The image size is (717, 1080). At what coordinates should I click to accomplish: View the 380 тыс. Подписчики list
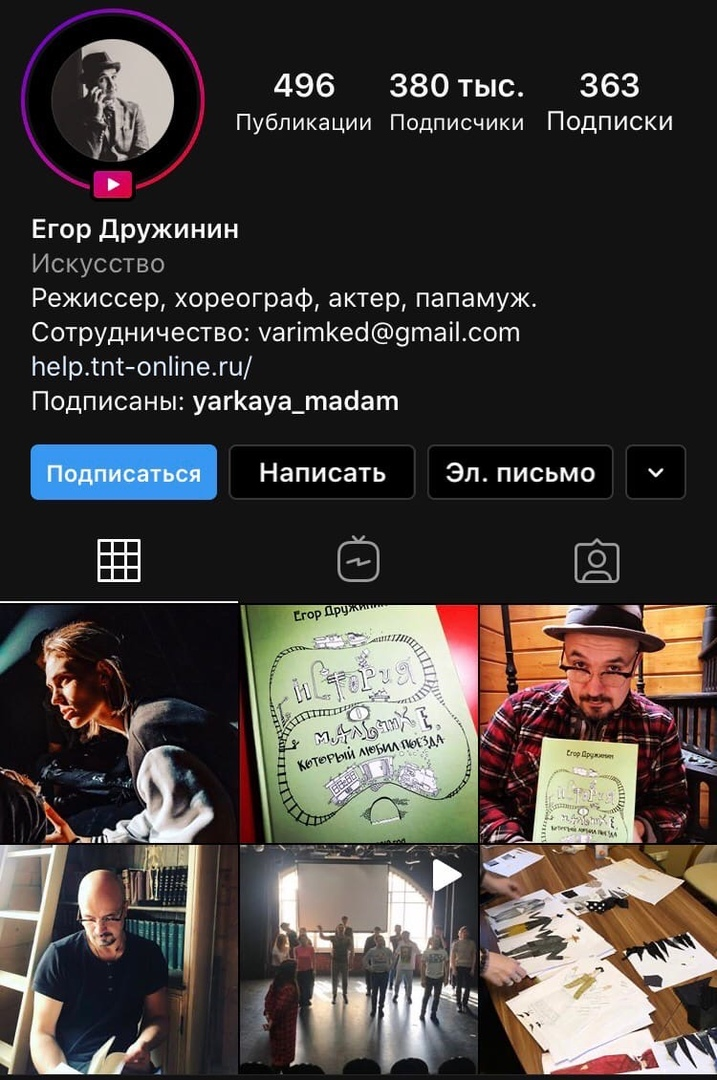tap(456, 102)
